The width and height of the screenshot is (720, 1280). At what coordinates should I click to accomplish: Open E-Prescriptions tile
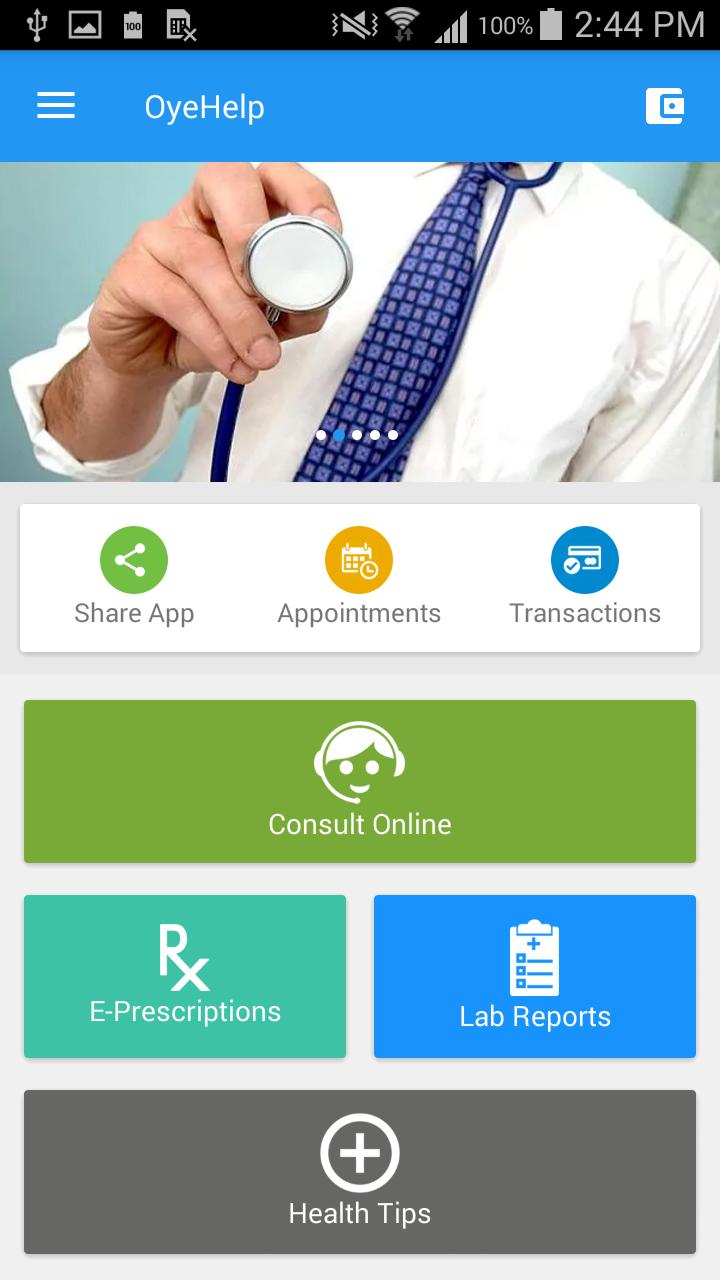[185, 976]
